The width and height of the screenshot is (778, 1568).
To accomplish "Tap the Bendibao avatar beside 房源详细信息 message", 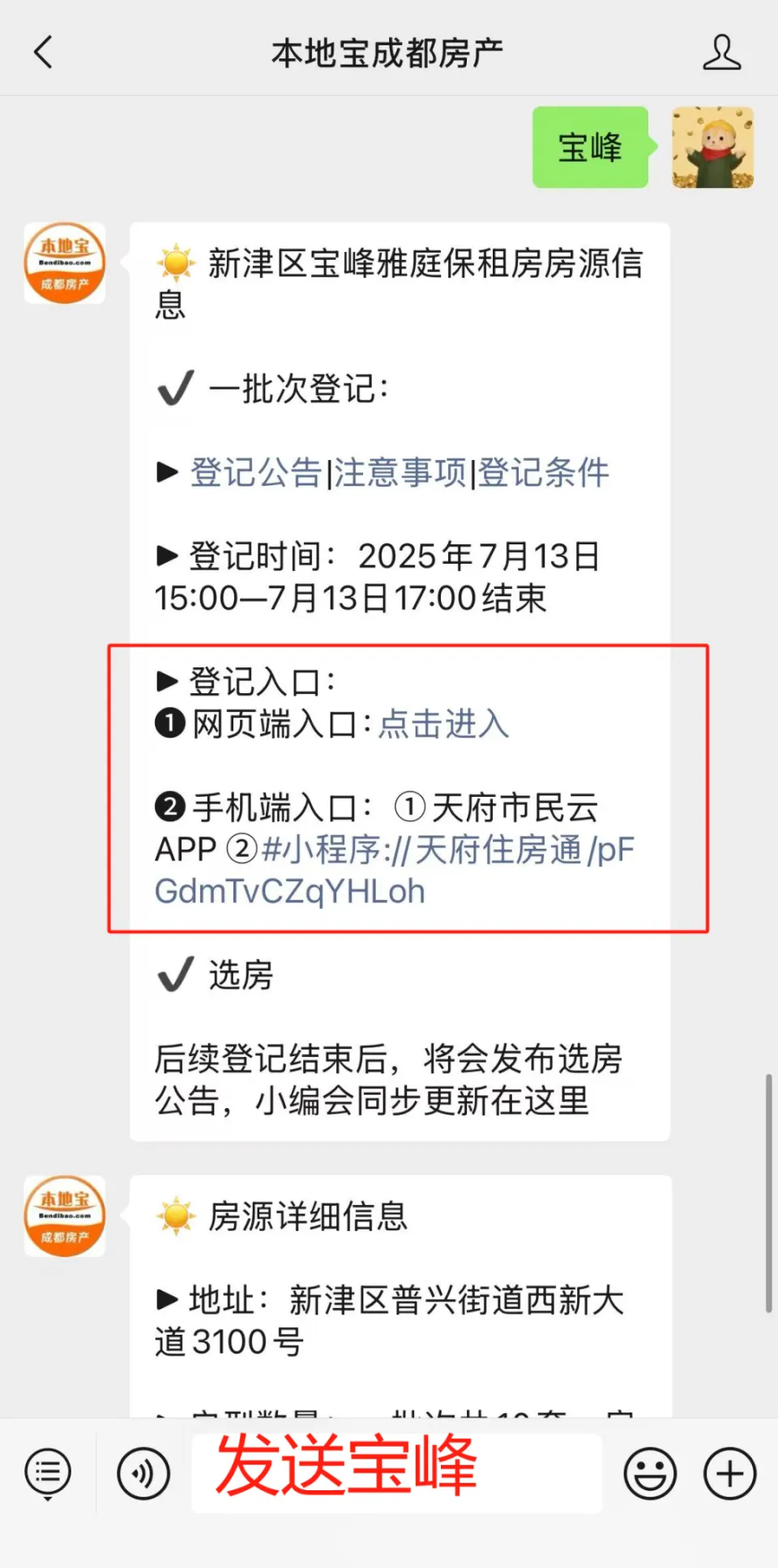I will click(x=64, y=1215).
